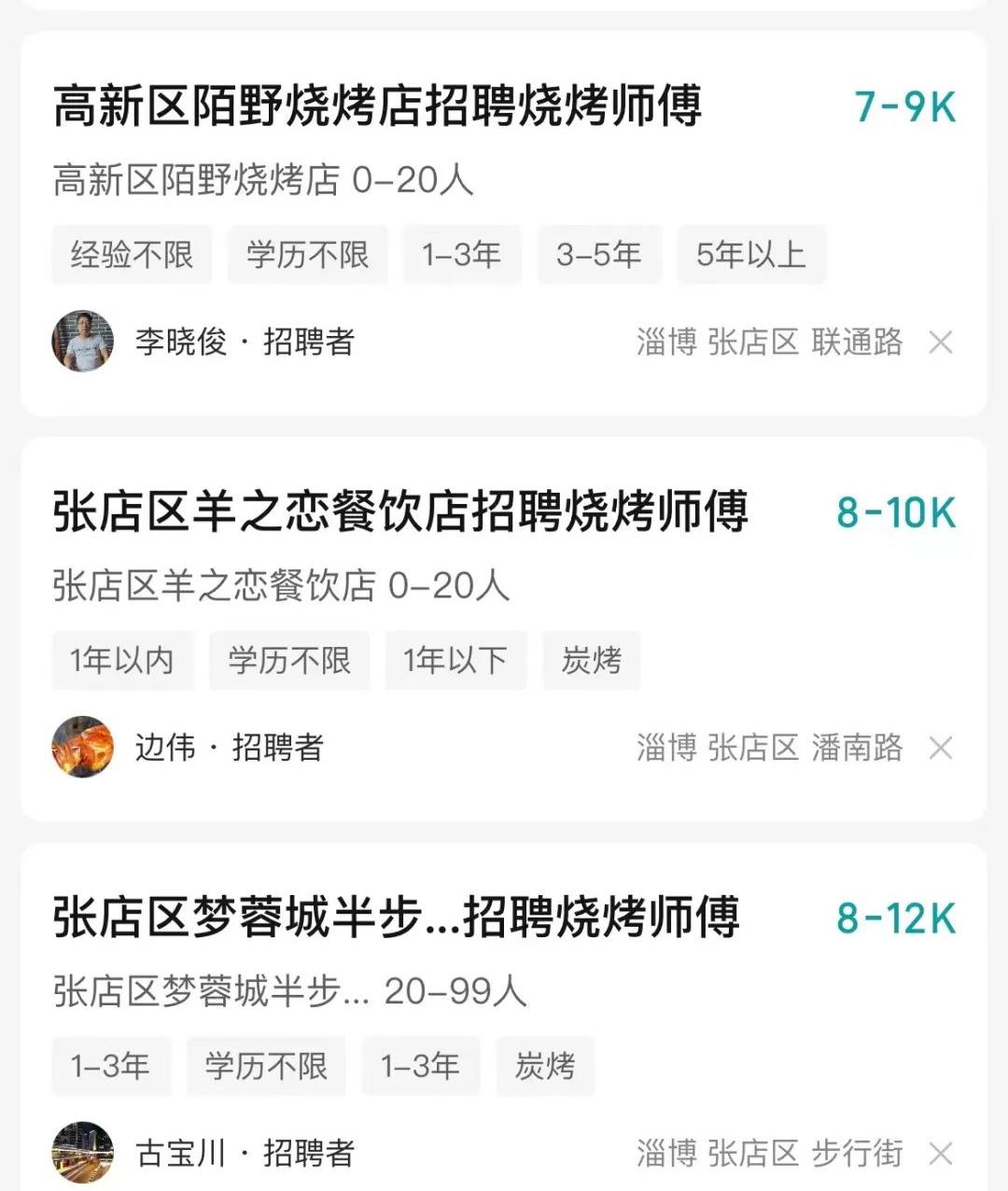Select the 1-3年 tag on 梦蓉城 card
1008x1191 pixels.
(111, 1066)
